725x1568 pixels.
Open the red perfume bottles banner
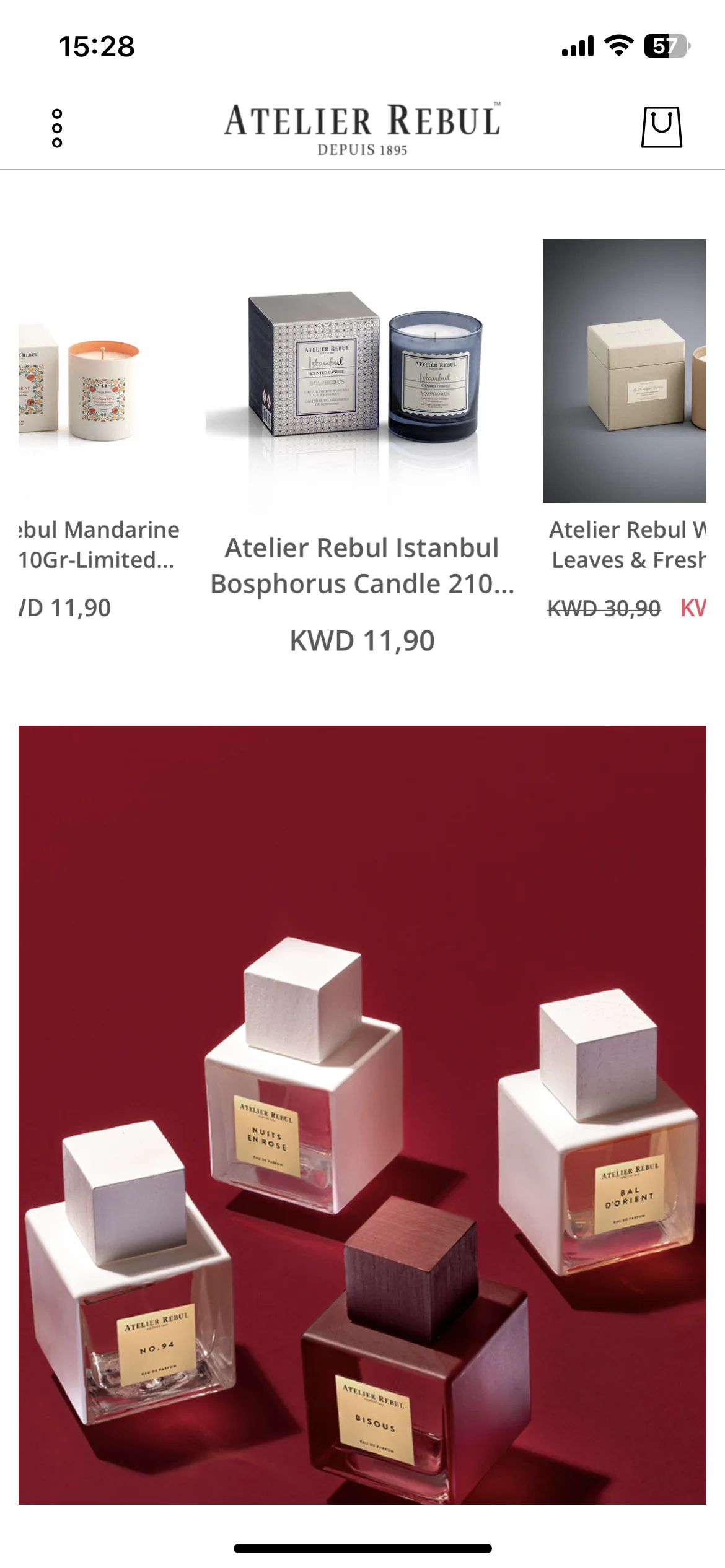coord(362,1115)
